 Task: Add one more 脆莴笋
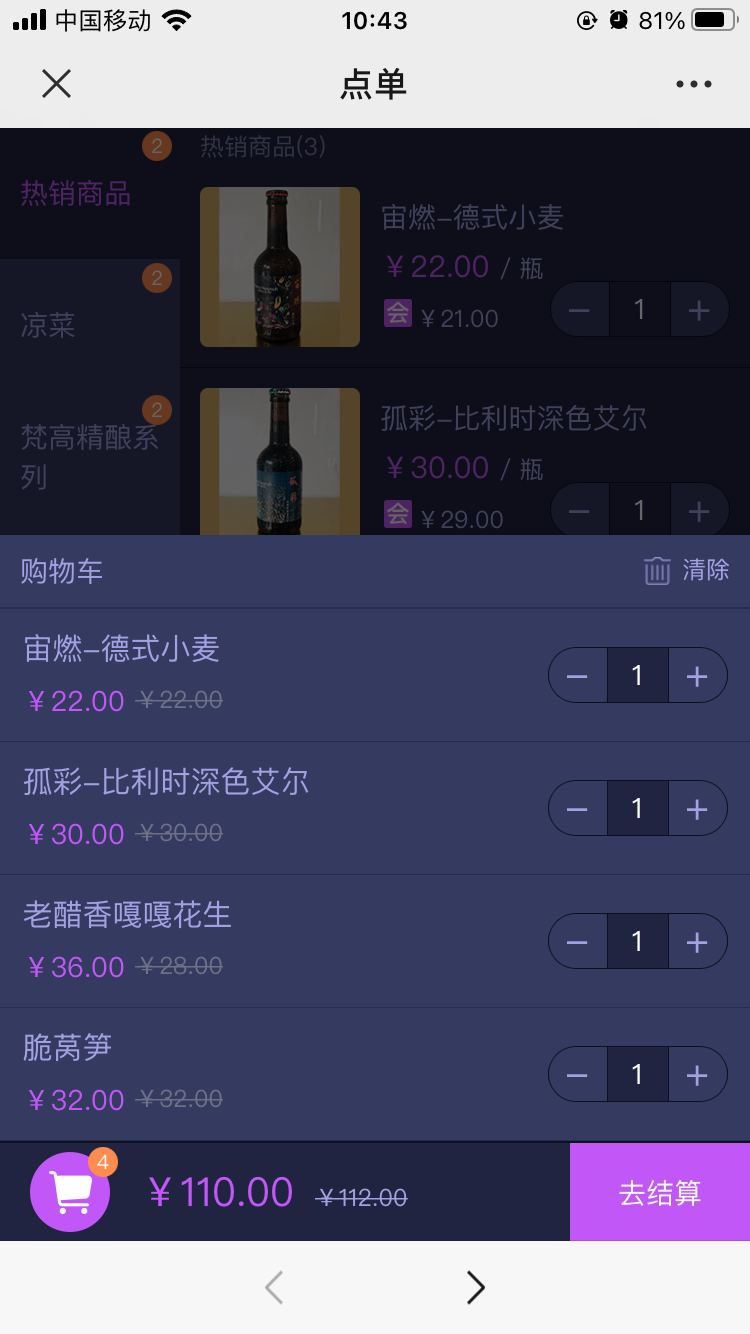point(697,1075)
